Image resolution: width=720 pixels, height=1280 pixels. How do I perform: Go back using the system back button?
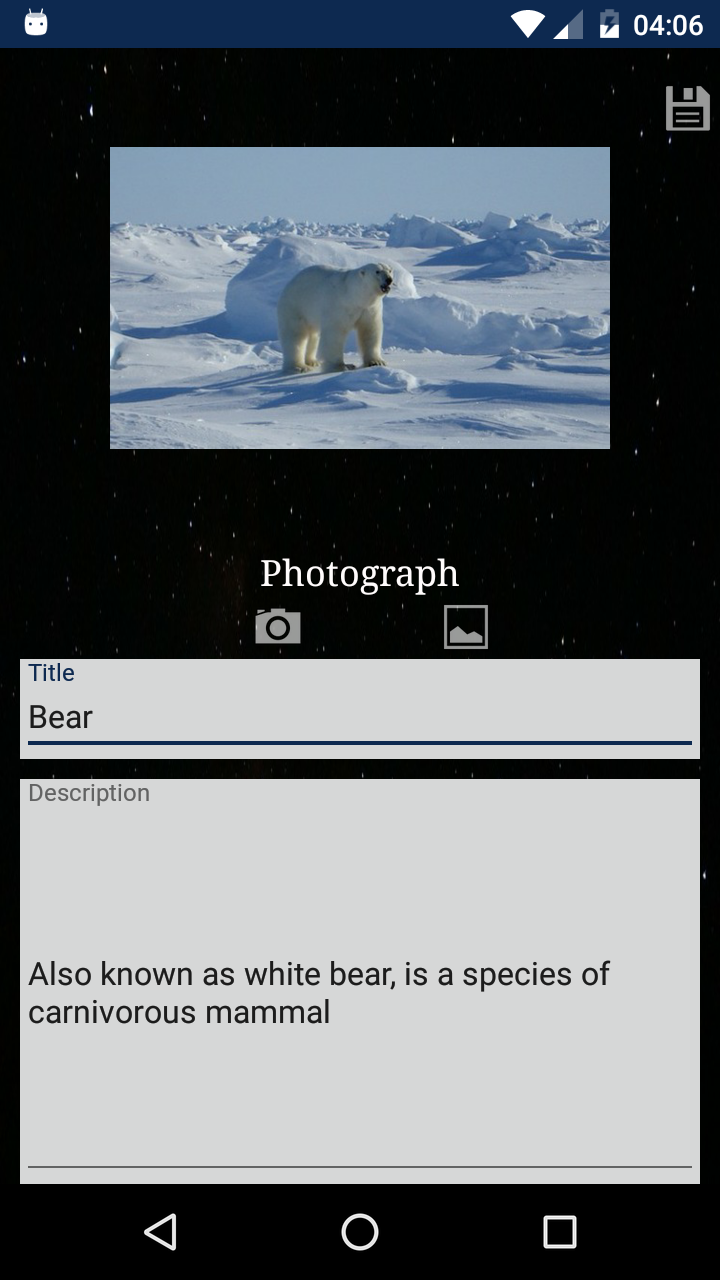coord(160,1231)
